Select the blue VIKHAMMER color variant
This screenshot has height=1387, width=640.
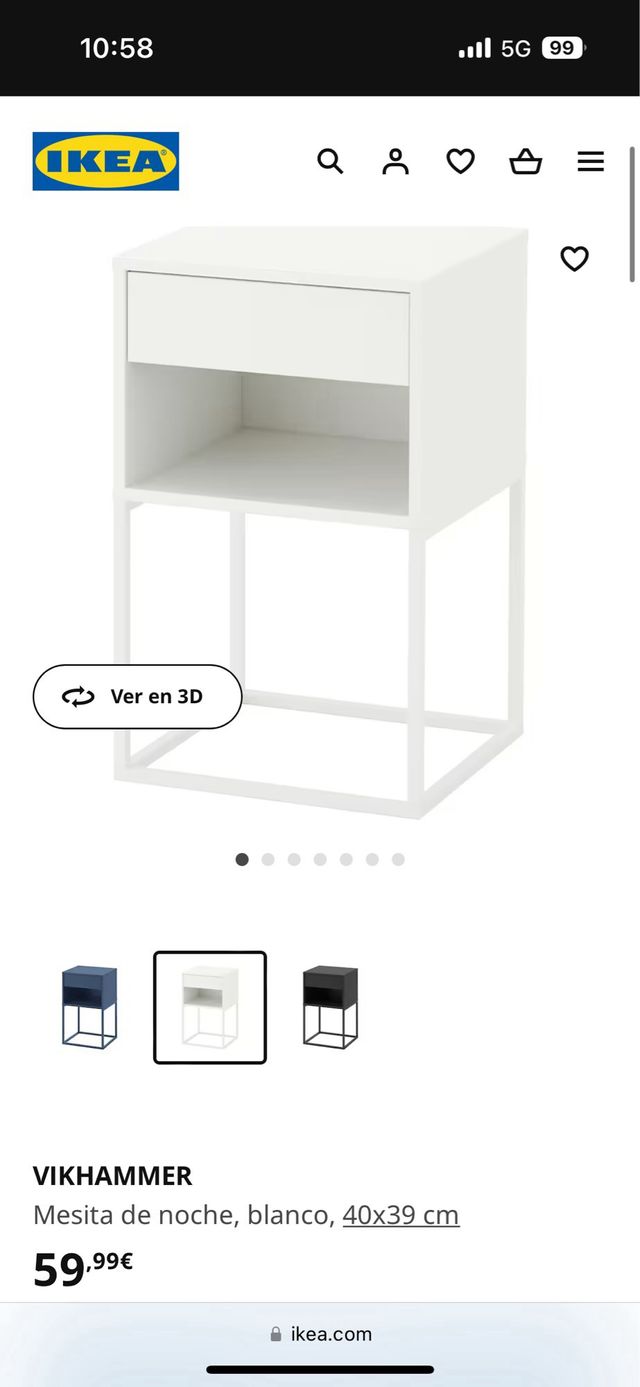[x=89, y=1007]
